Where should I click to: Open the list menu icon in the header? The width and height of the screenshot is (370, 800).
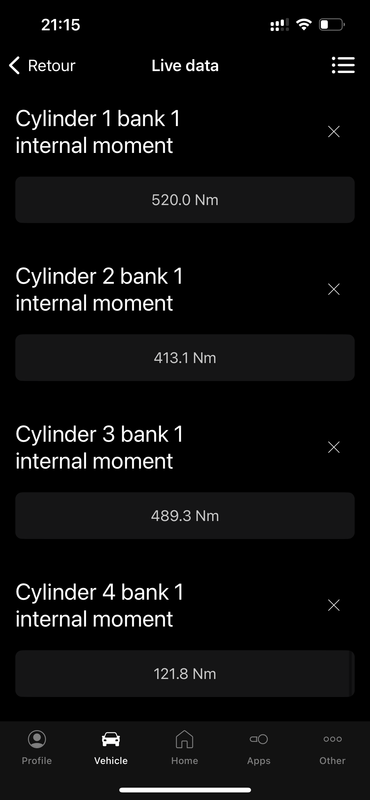[343, 65]
